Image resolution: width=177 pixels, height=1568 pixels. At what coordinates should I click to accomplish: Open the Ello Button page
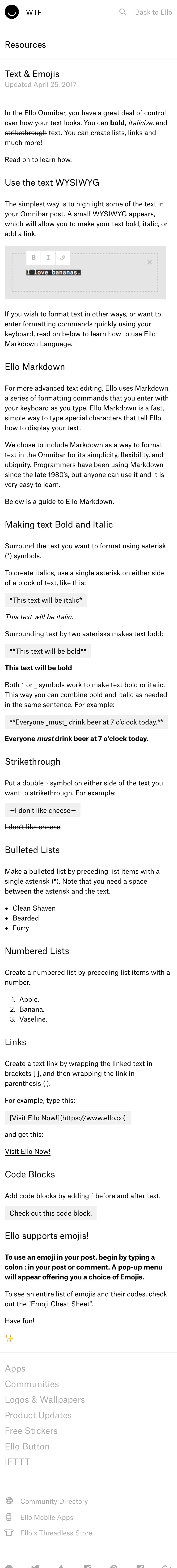pos(27,1446)
